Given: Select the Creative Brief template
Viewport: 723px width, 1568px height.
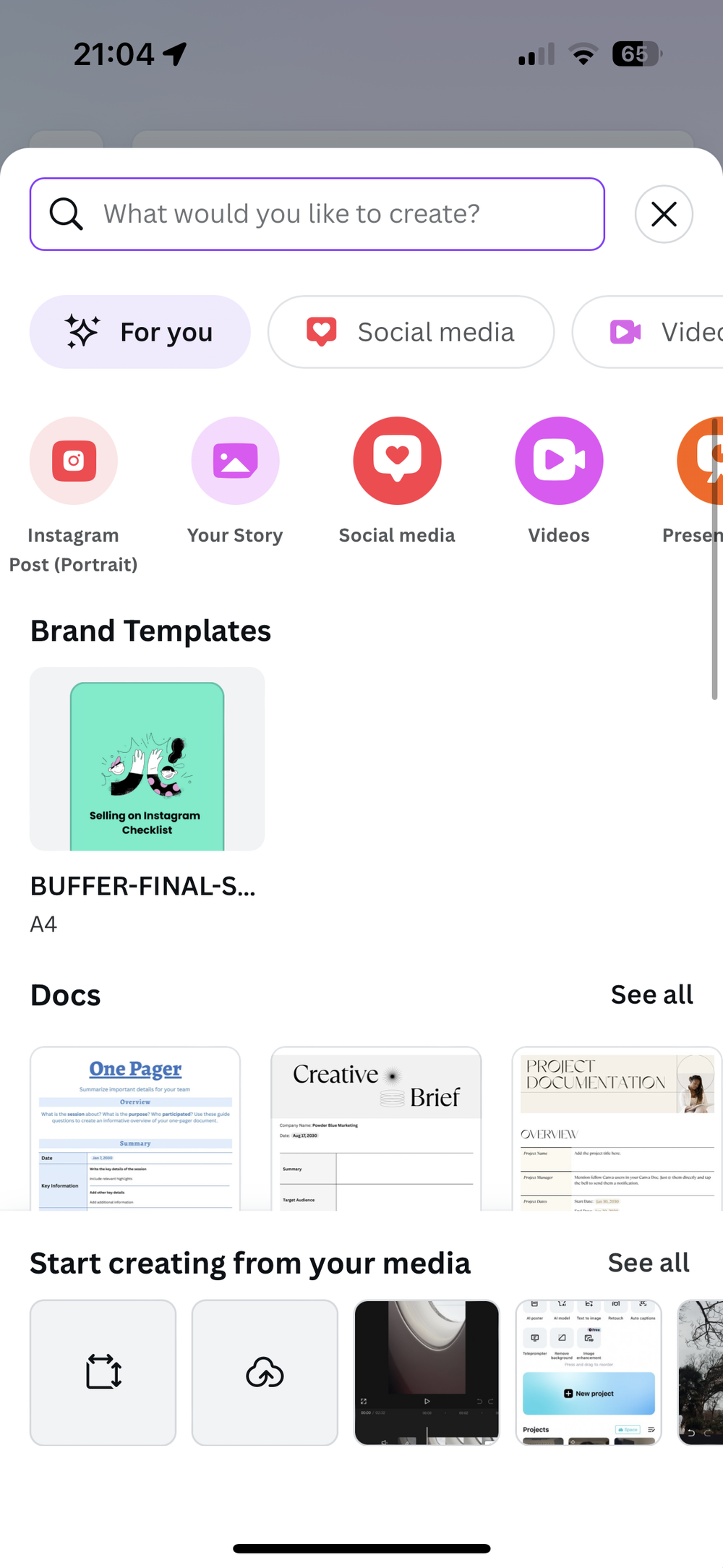Looking at the screenshot, I should (x=375, y=1128).
